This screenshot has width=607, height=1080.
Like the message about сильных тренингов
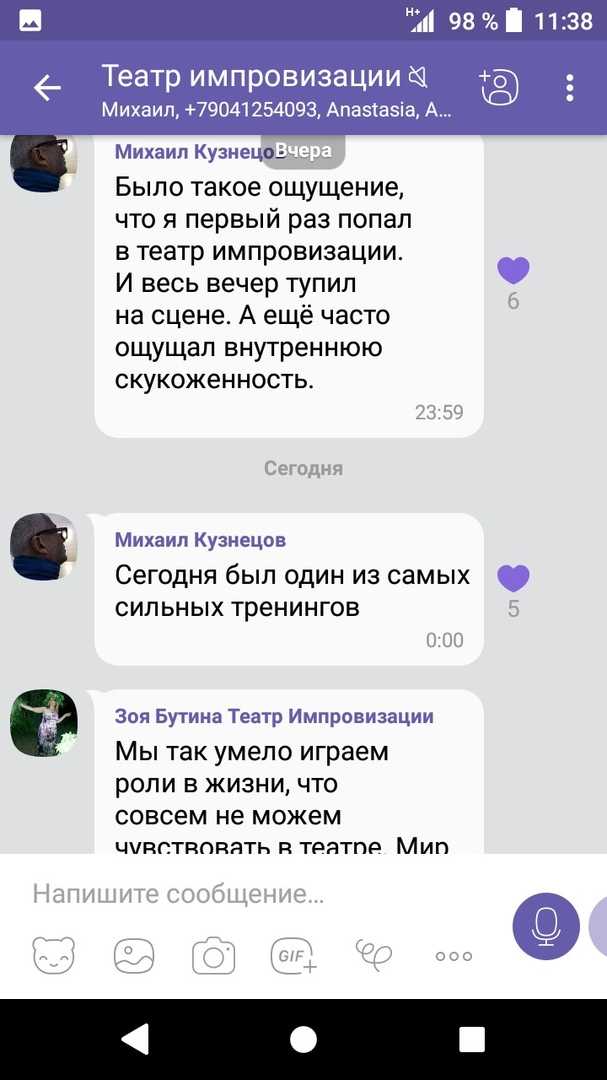513,578
